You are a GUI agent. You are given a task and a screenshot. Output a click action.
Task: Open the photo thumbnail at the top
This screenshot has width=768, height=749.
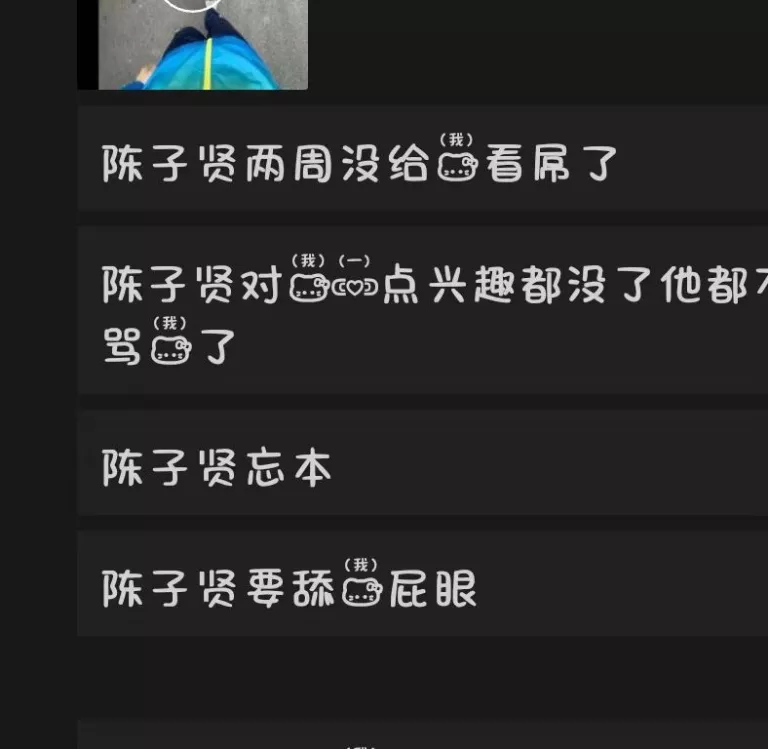202,44
